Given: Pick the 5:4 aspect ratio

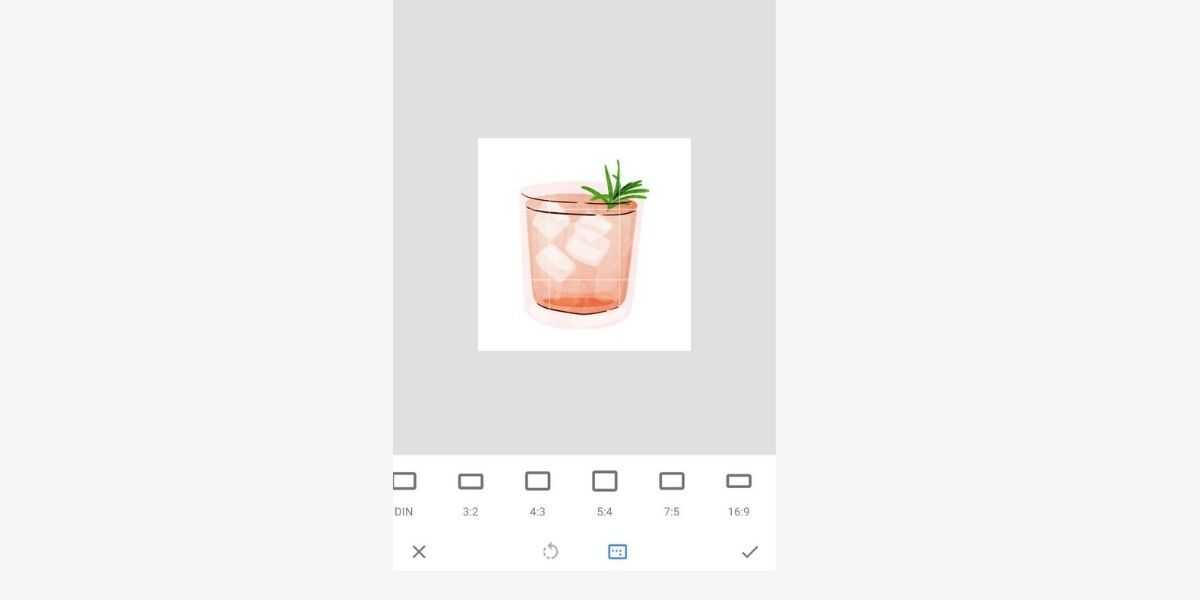Looking at the screenshot, I should pos(604,492).
